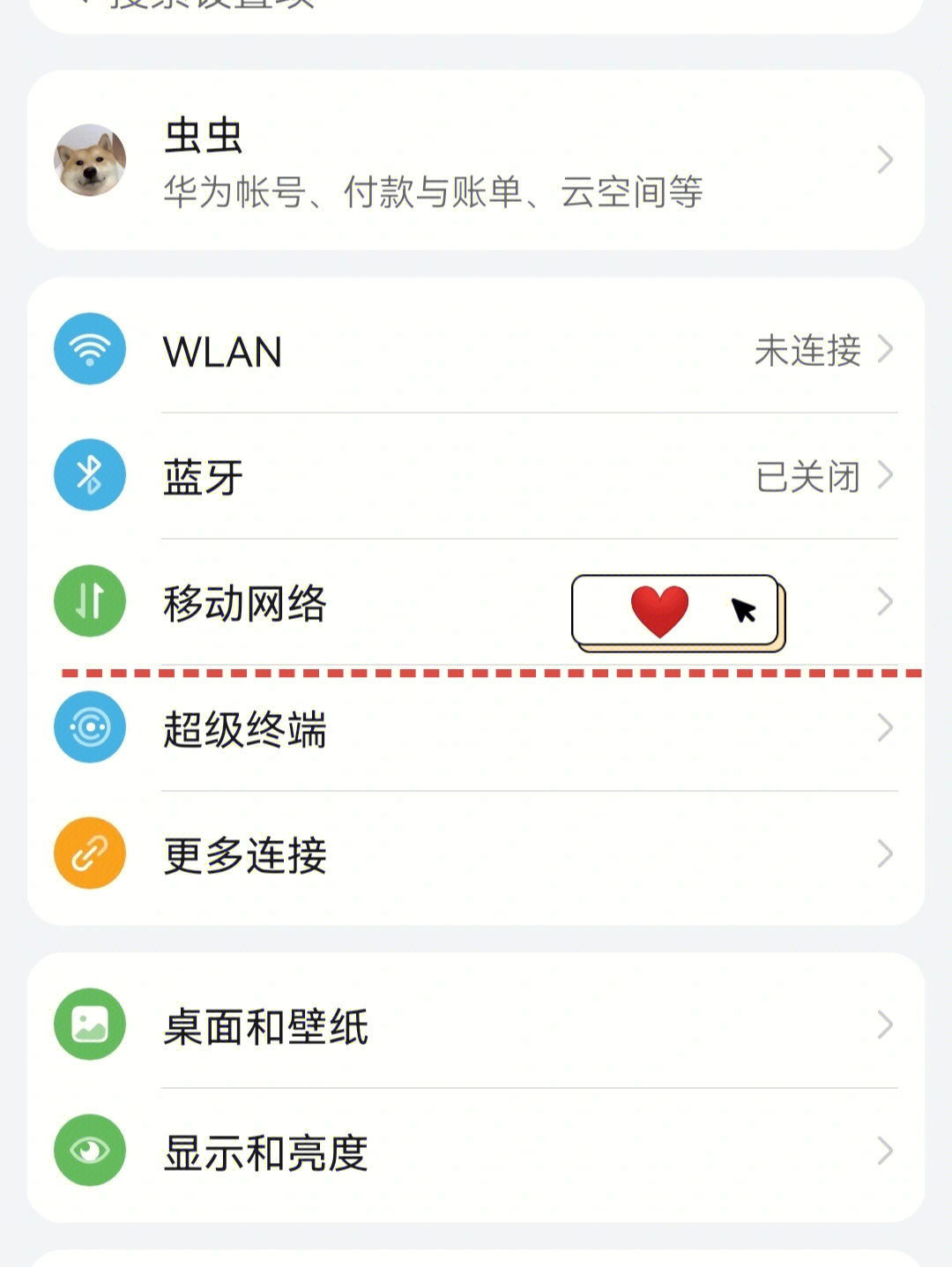This screenshot has width=952, height=1267.
Task: Go to 显示和亮度 settings
Action: 476,1151
